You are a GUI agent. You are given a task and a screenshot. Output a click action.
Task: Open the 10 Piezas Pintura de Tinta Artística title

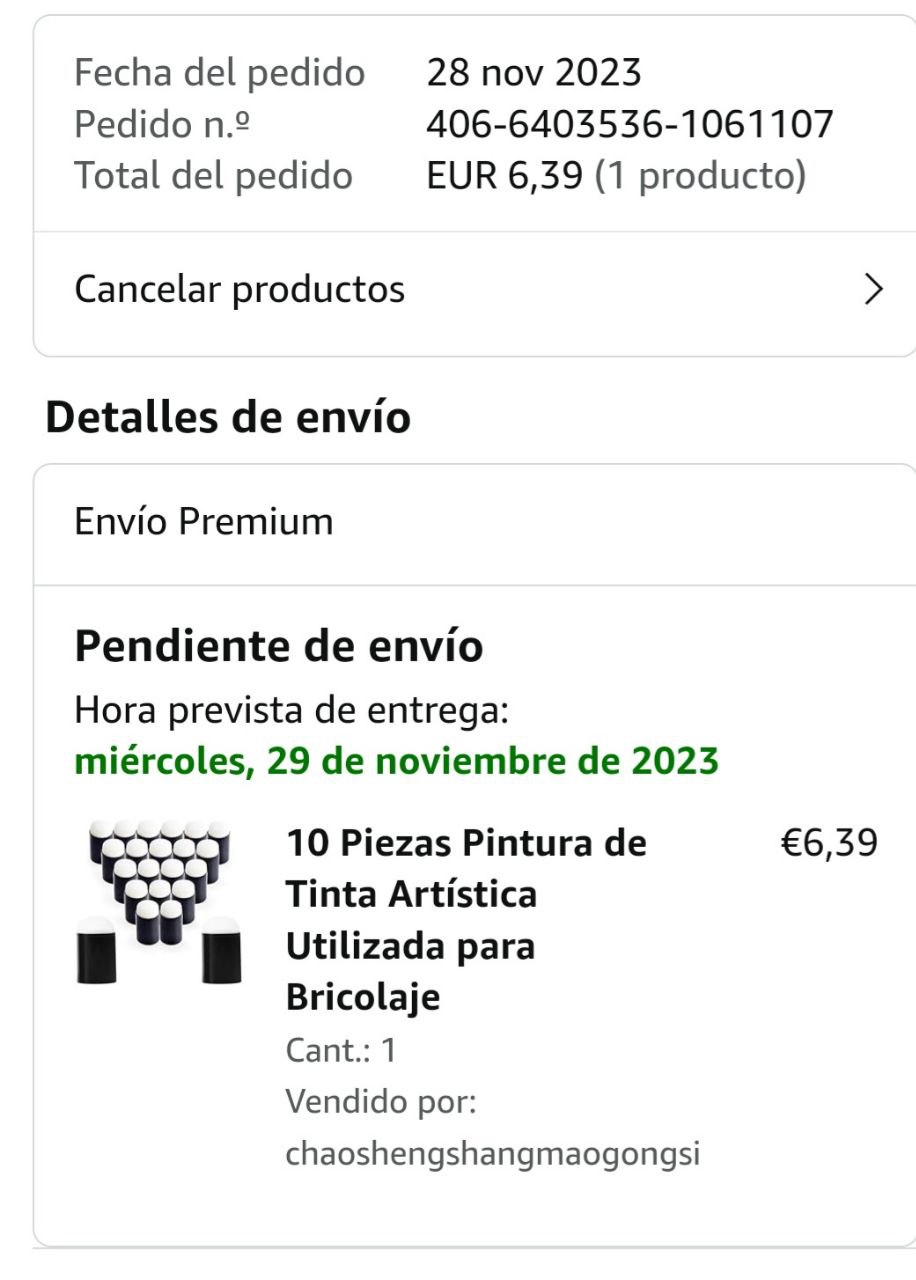tap(466, 920)
